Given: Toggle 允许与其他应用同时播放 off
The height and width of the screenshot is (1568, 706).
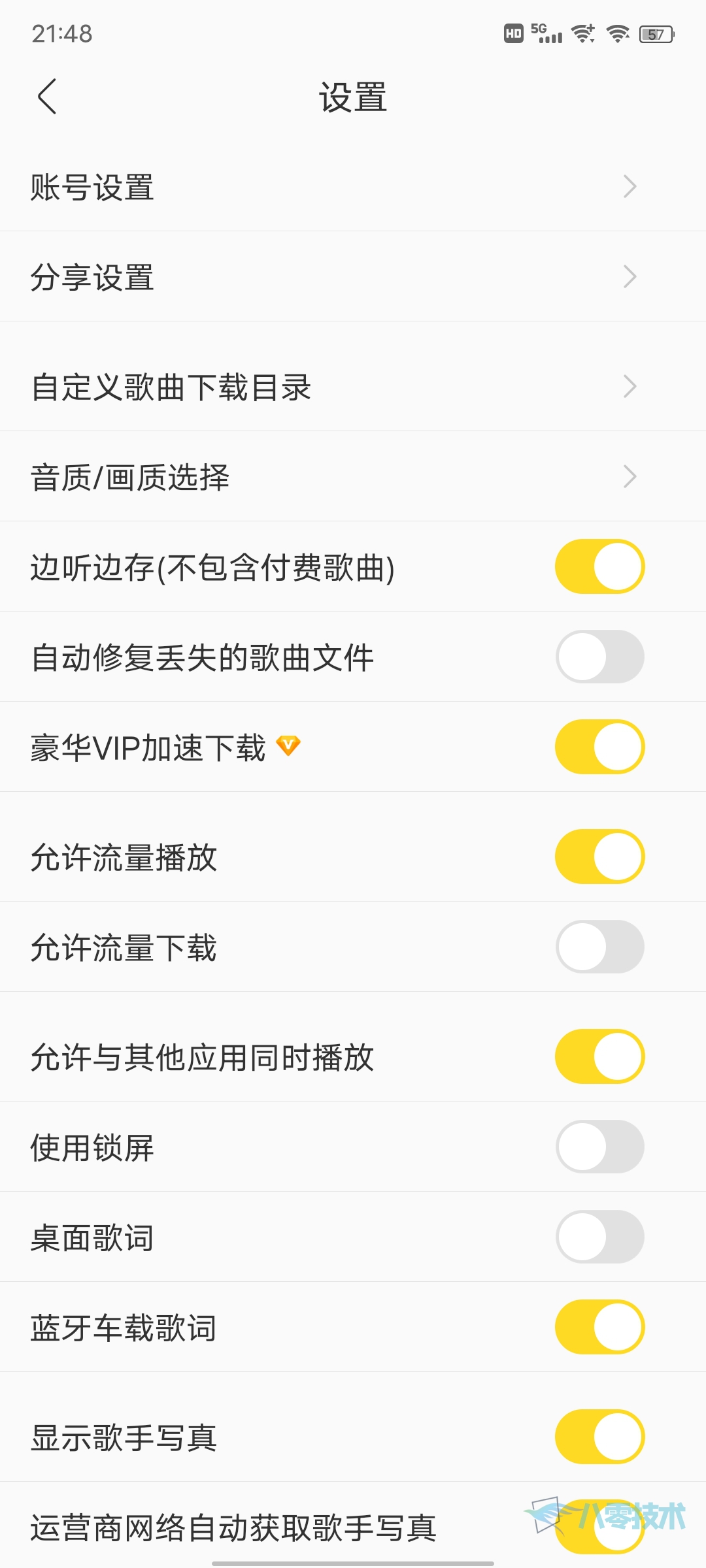Looking at the screenshot, I should [x=599, y=1056].
